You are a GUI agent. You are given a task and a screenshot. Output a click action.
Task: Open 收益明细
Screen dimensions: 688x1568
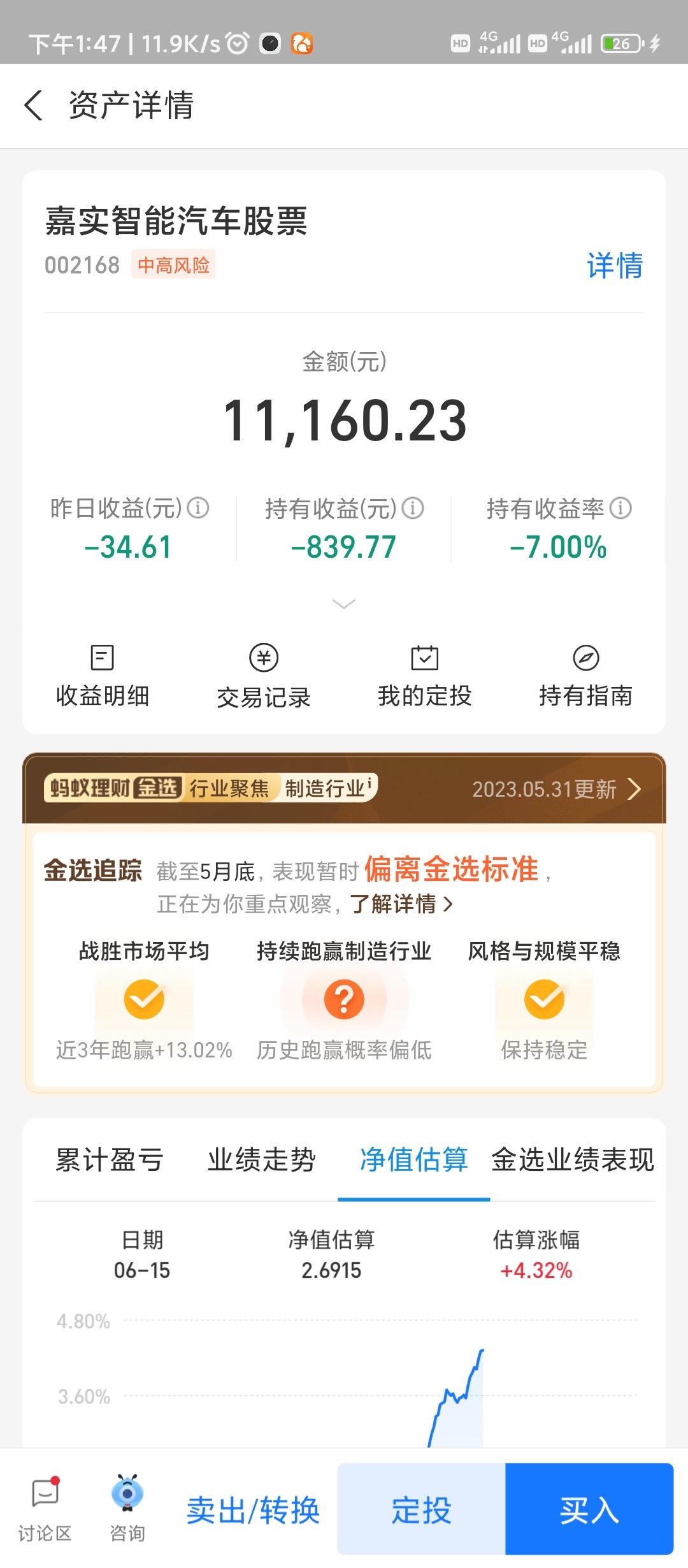point(103,676)
